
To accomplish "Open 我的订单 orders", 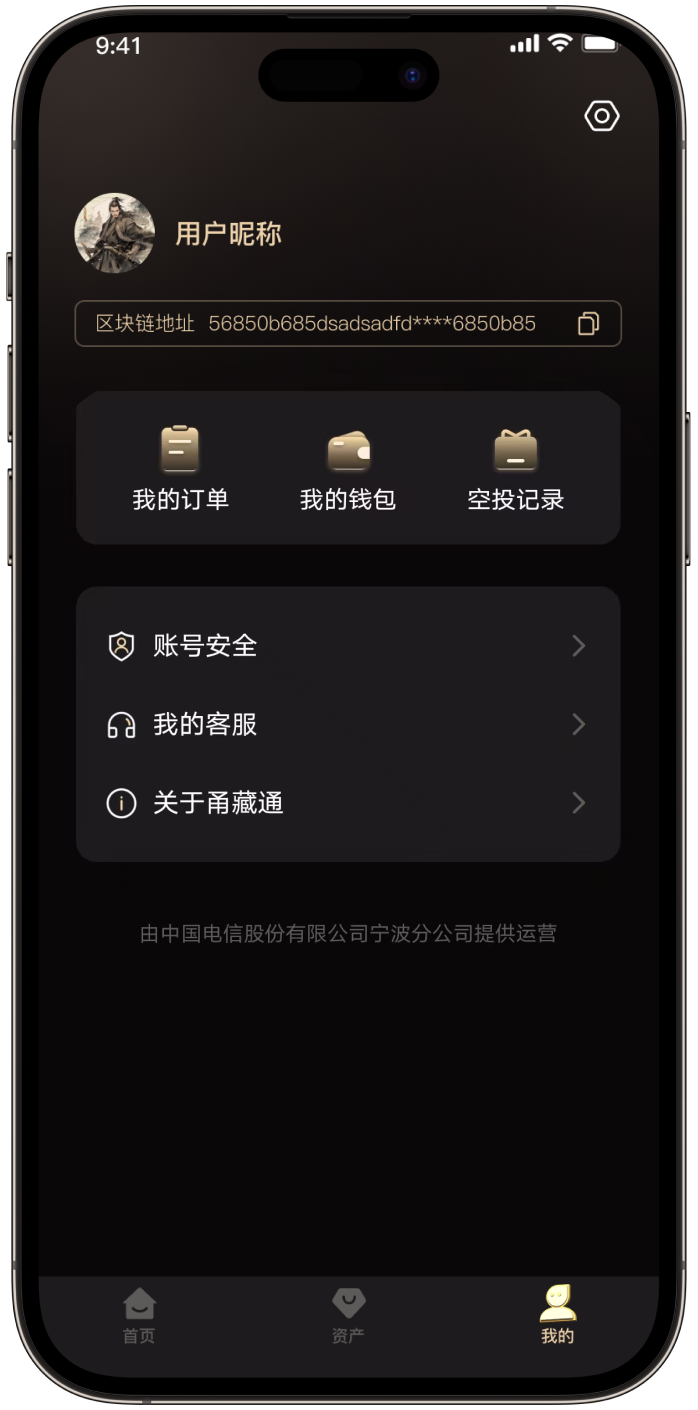I will coord(181,469).
